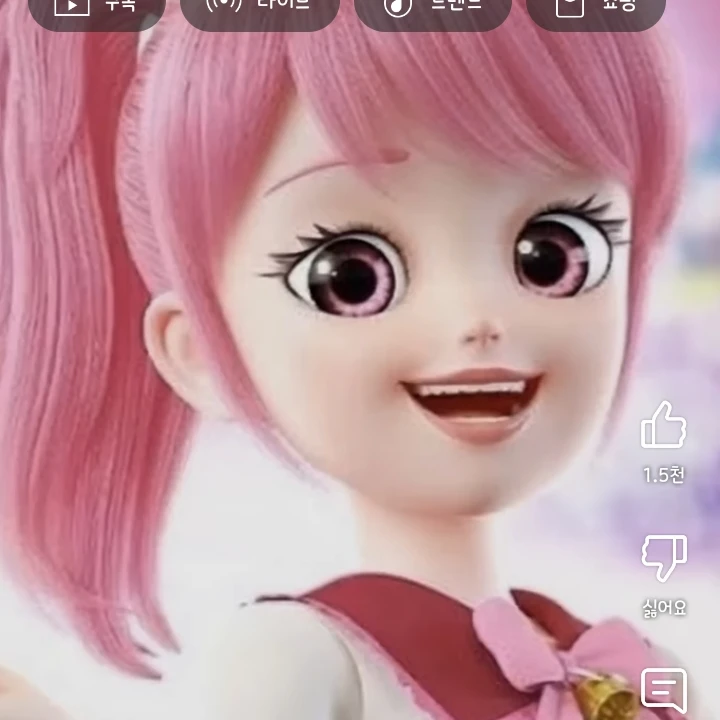Open the comments icon
The height and width of the screenshot is (720, 720).
pyautogui.click(x=664, y=692)
